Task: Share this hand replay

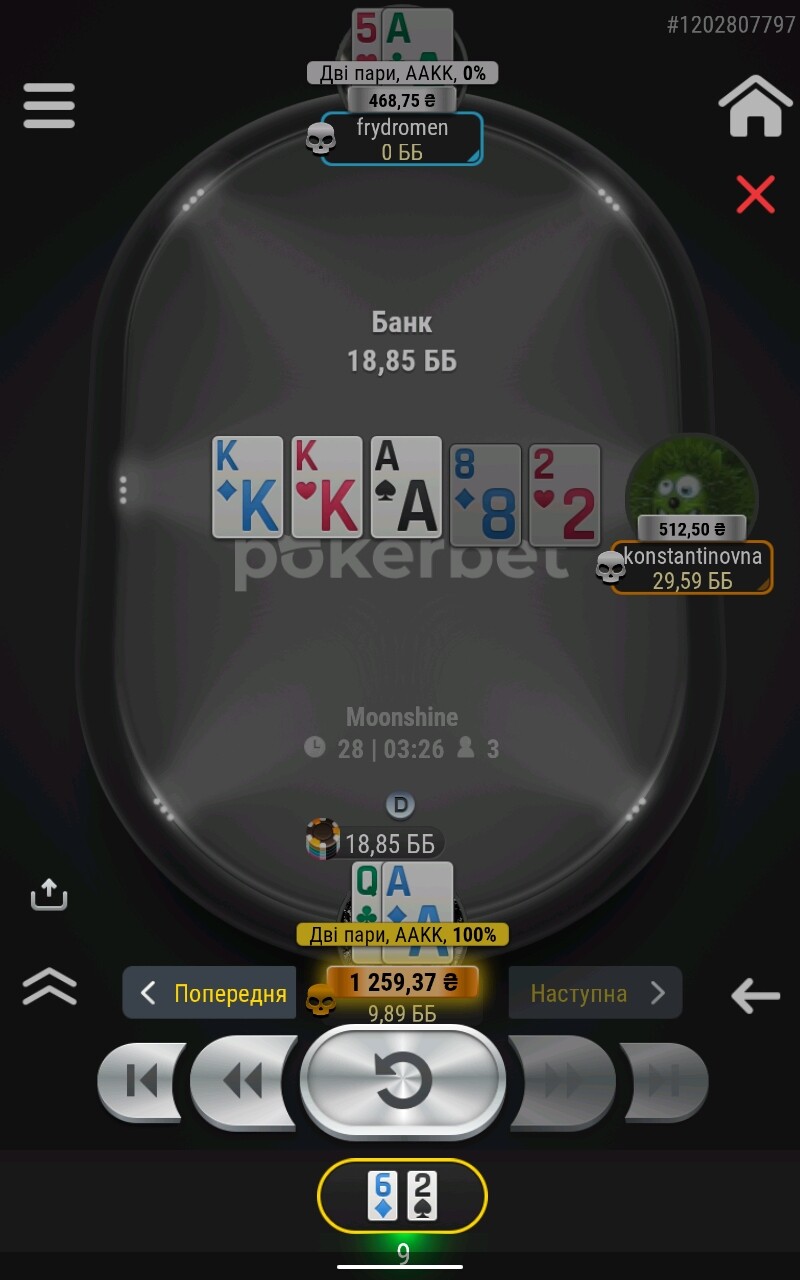Action: tap(49, 894)
